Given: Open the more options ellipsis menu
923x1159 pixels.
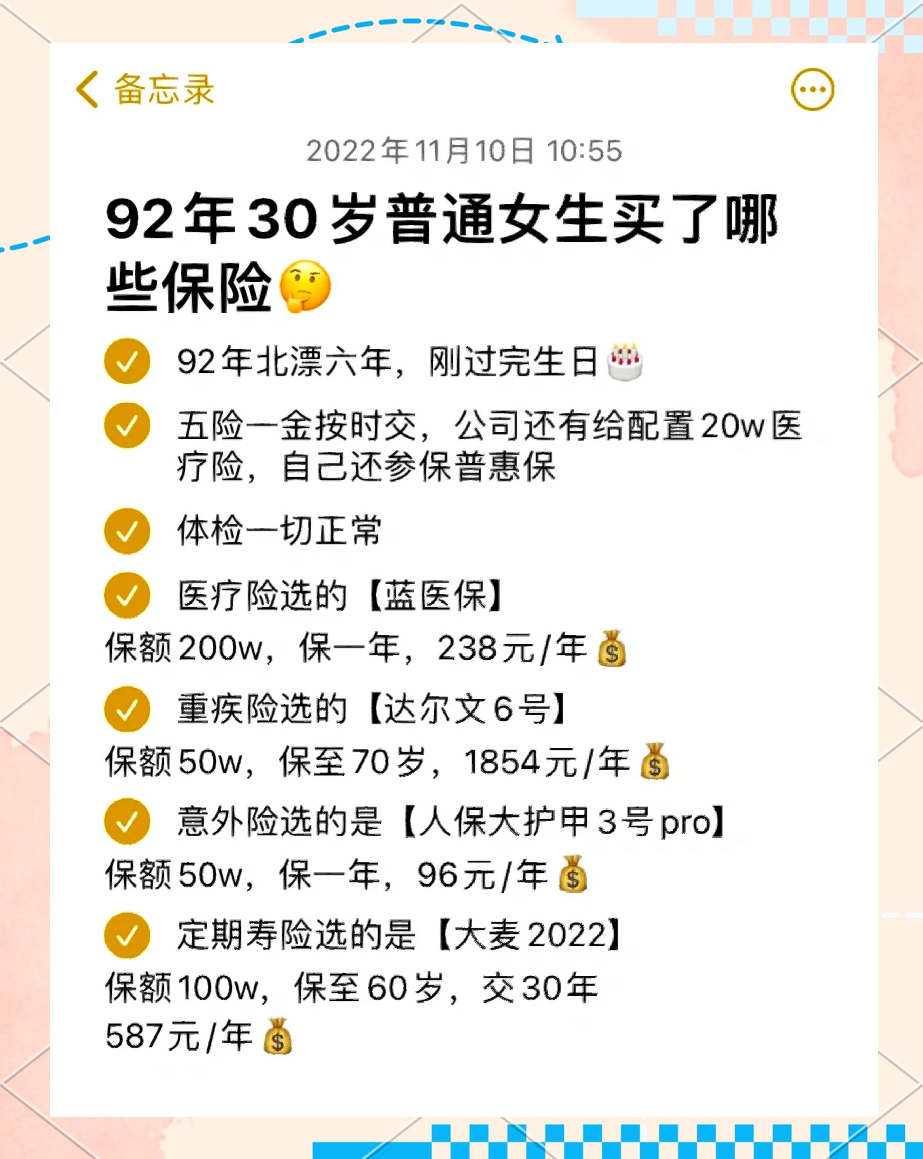Looking at the screenshot, I should [x=812, y=89].
